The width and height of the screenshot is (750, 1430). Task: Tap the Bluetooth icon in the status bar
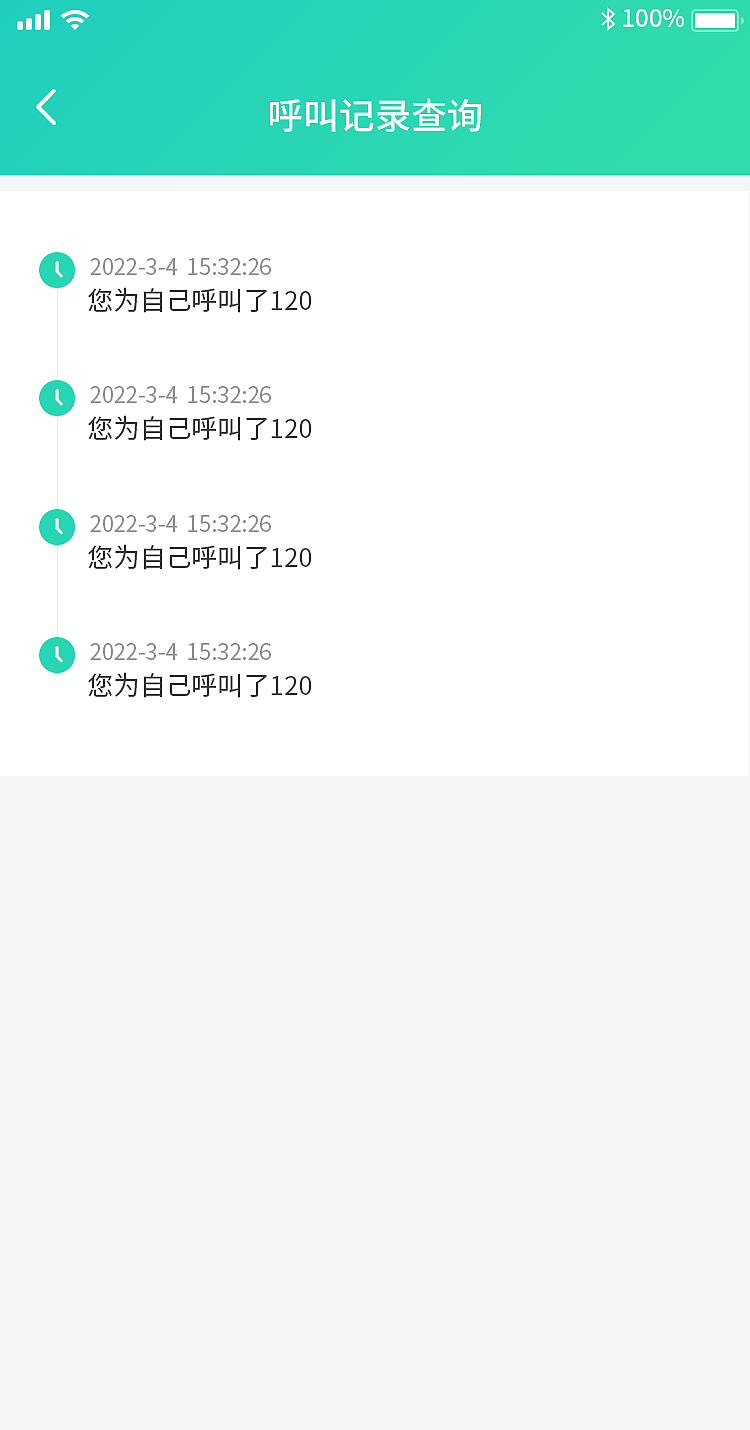(608, 17)
